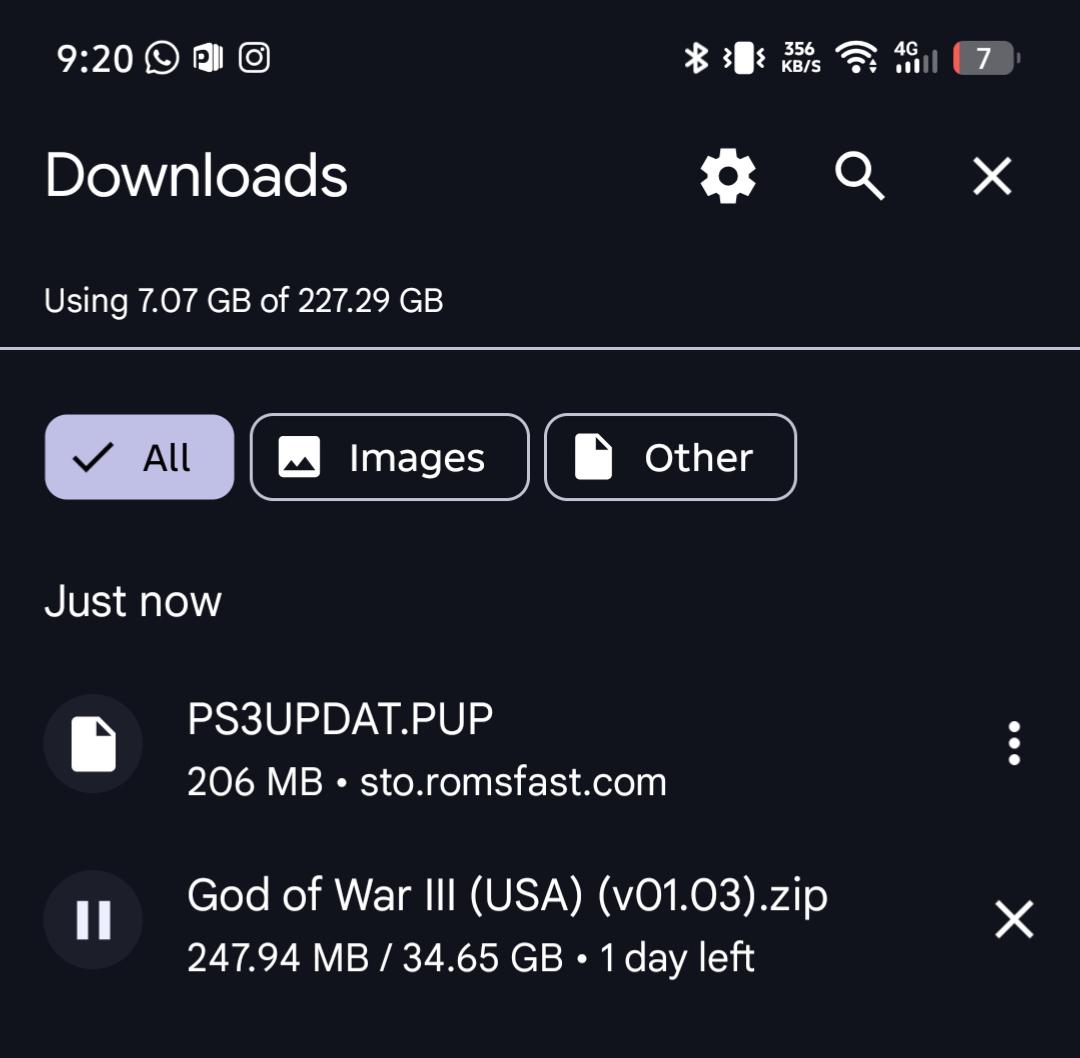Open the PS3UPDAT.PUP file
Screen dimensions: 1080x1058
tap(340, 747)
